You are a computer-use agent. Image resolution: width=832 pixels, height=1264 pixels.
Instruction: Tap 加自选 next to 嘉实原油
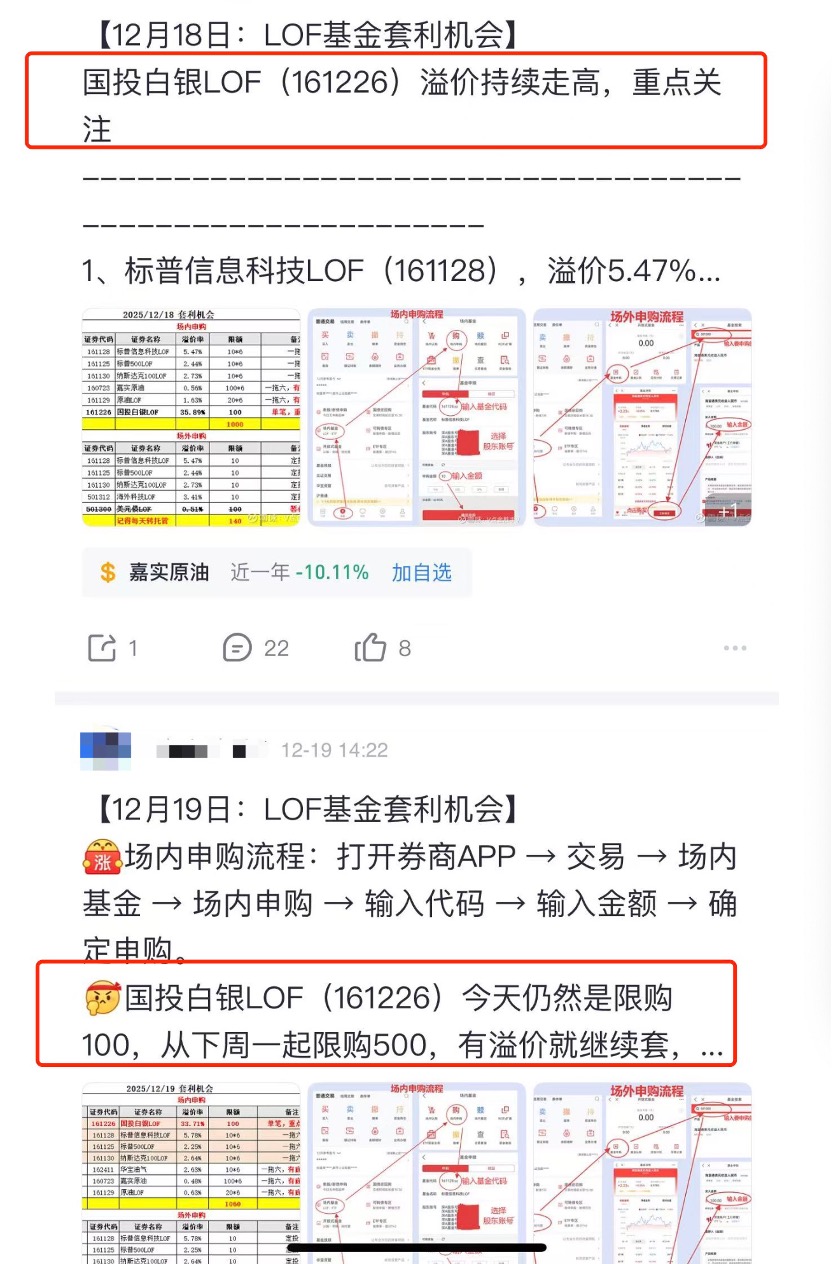pos(421,573)
